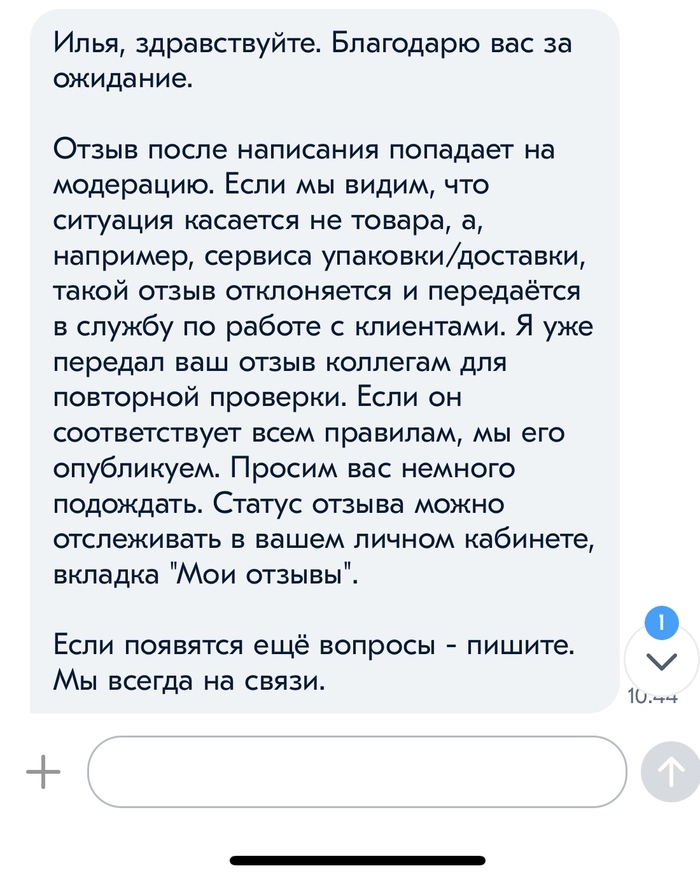700x880 pixels.
Task: Focus the message text input field
Action: pos(356,772)
